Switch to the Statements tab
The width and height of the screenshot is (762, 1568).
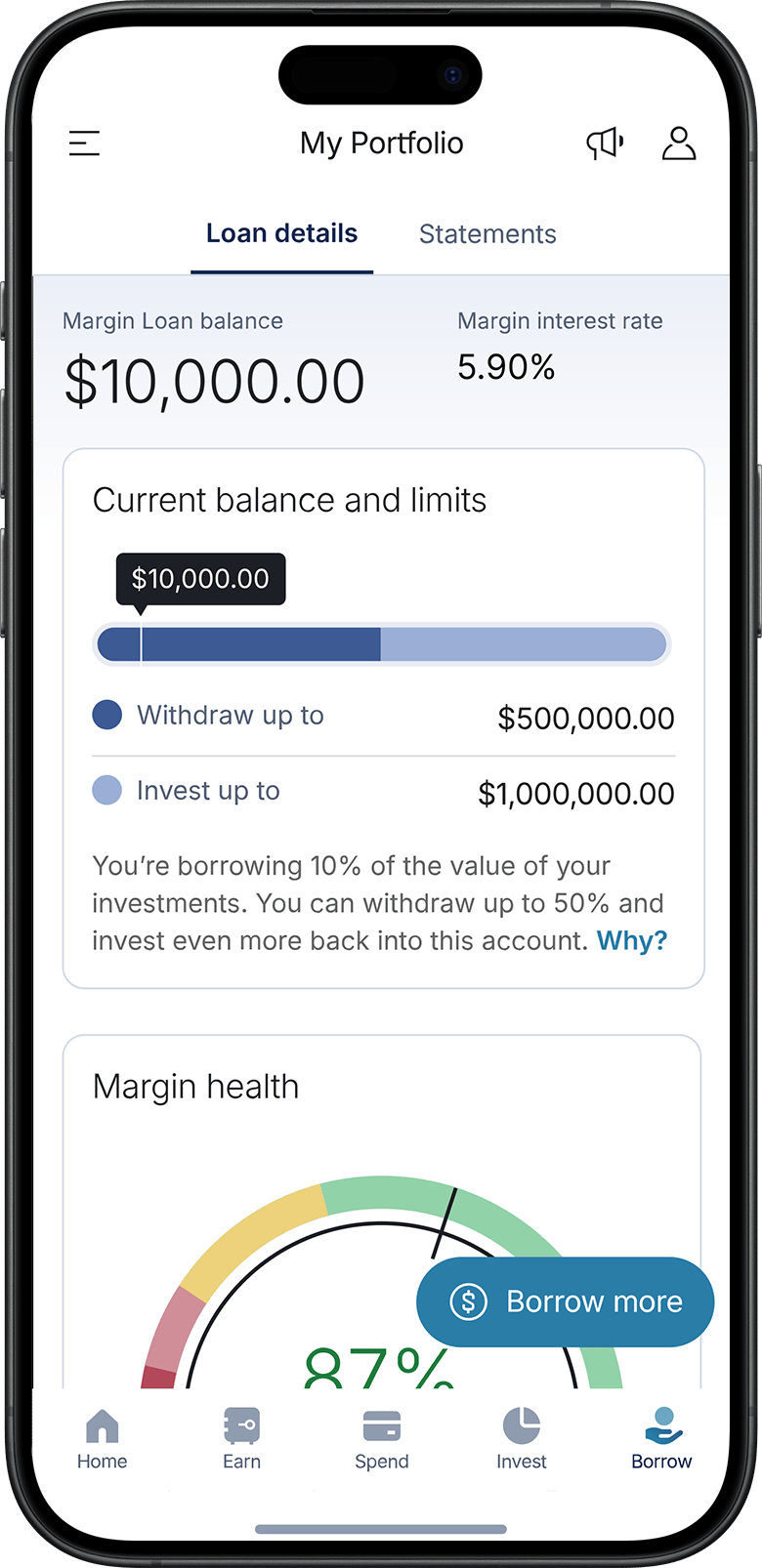tap(487, 234)
